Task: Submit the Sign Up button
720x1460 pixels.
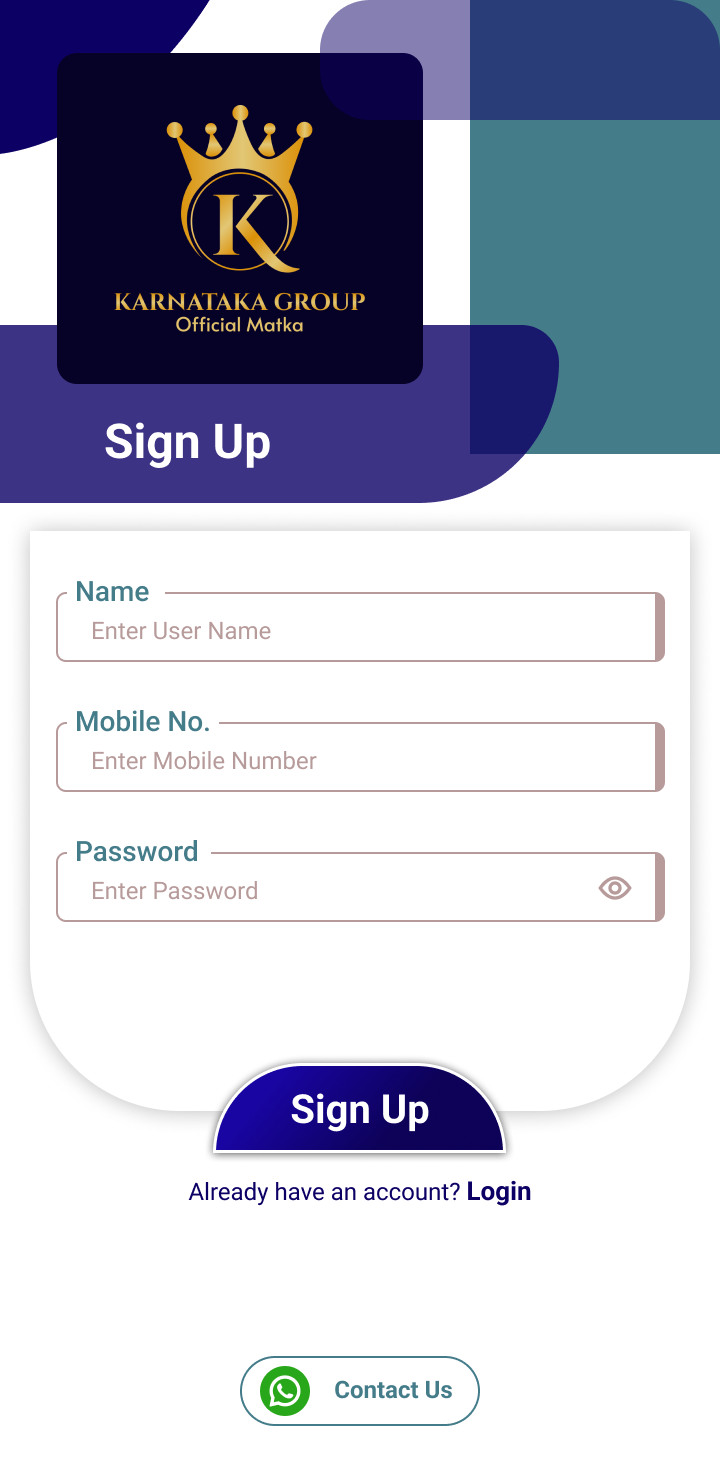Action: point(360,1109)
